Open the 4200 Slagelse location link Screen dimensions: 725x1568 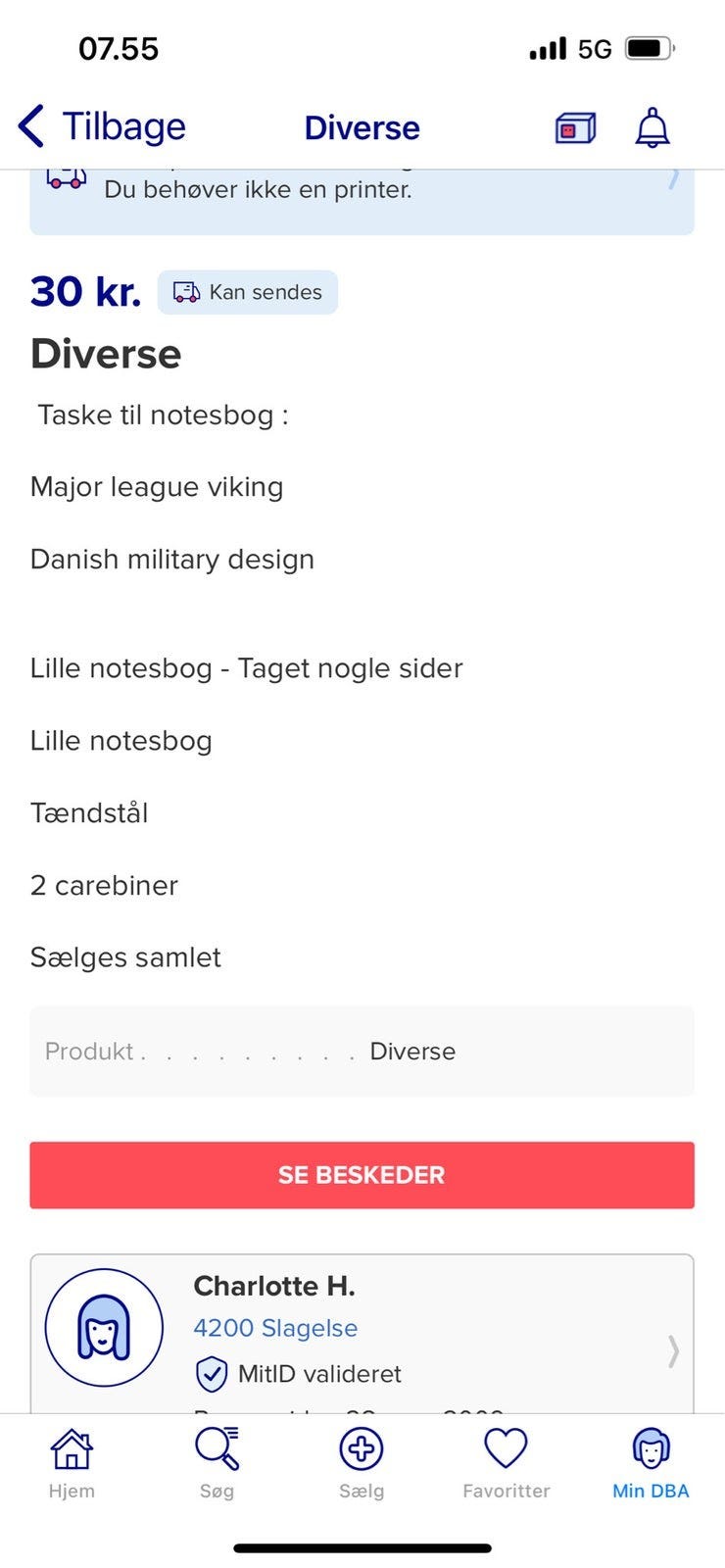pos(275,1328)
